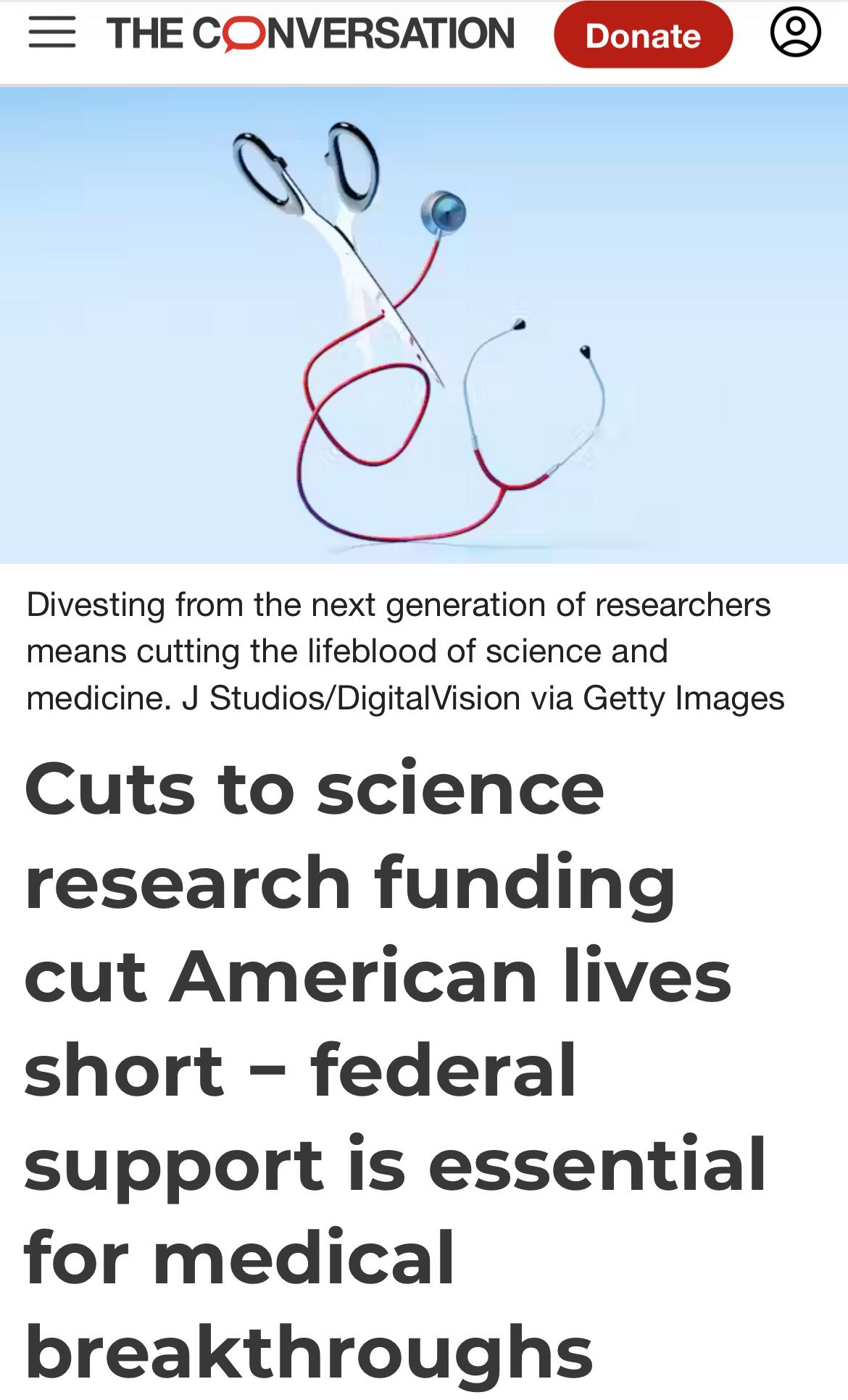This screenshot has width=848, height=1400.
Task: Open the user account profile icon
Action: pos(795,33)
